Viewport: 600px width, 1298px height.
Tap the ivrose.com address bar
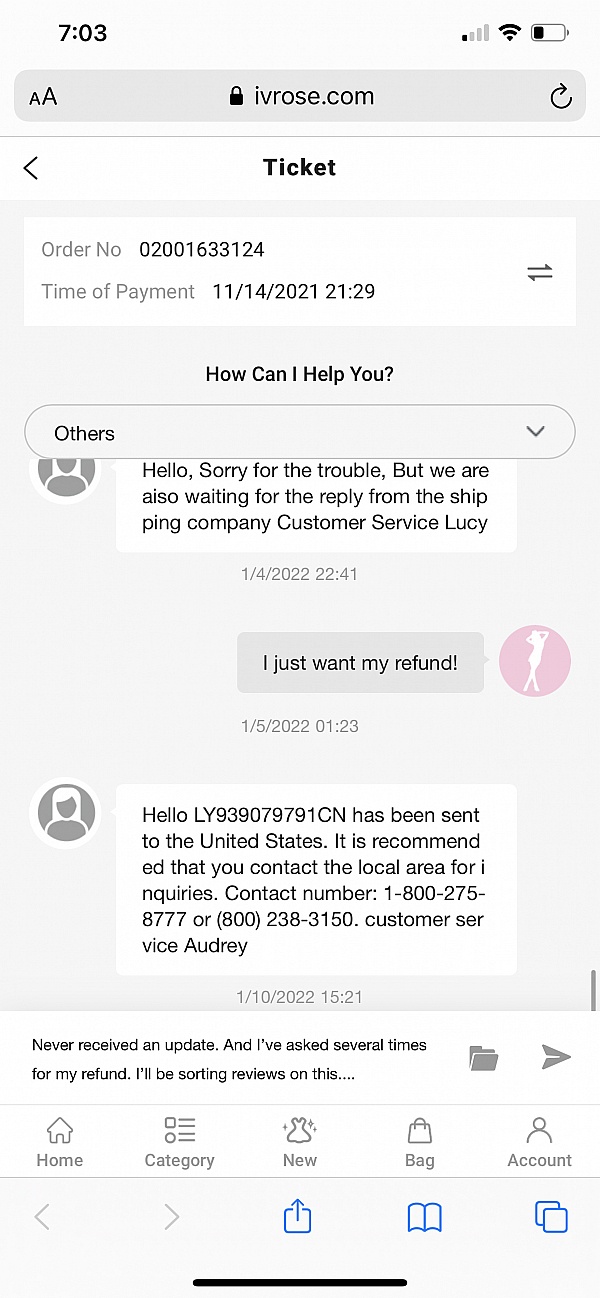point(300,96)
